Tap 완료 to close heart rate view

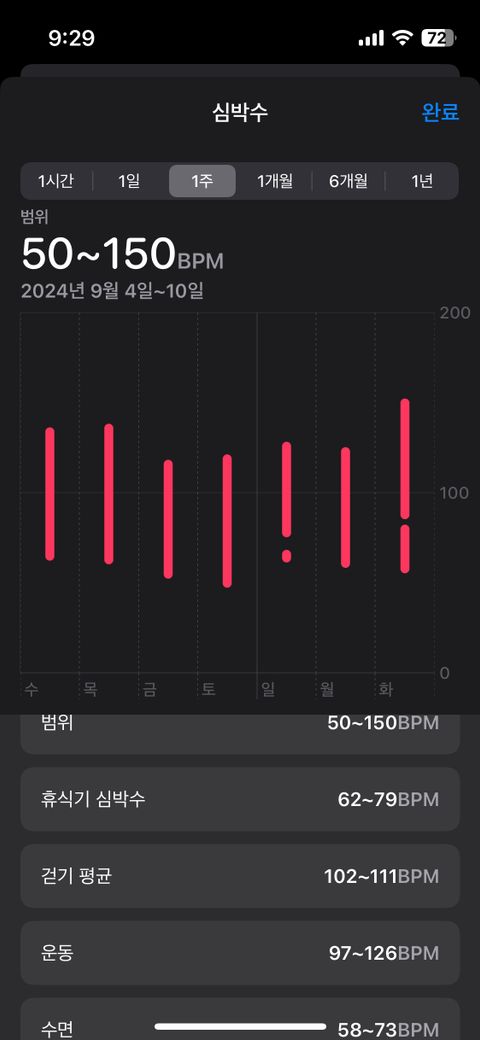coord(440,112)
